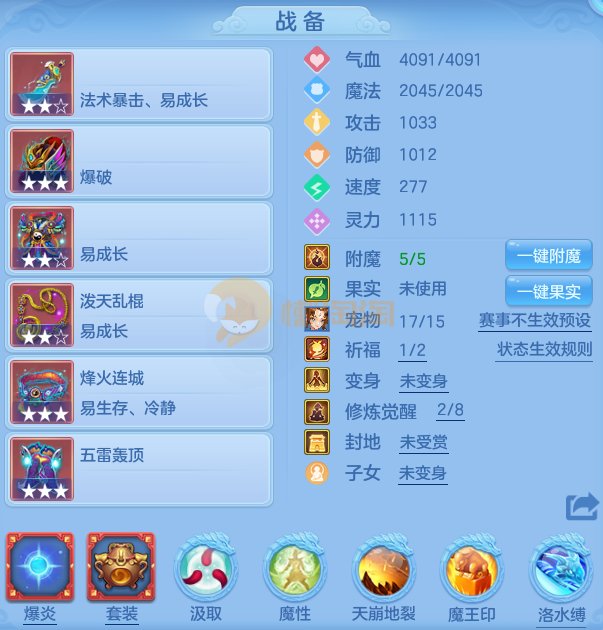
Task: Tap the 一键附魔 button
Action: click(548, 256)
